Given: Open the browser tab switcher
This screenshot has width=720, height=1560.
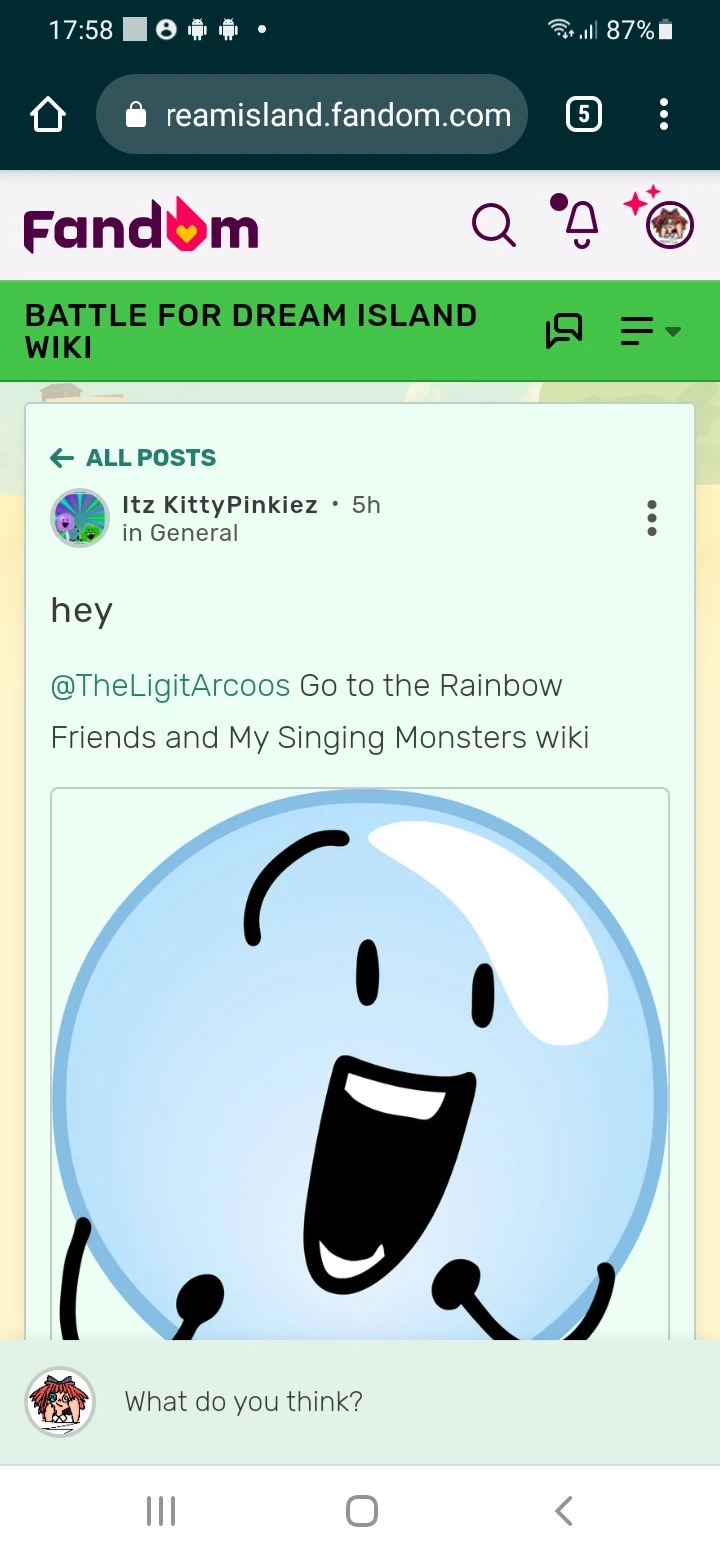Looking at the screenshot, I should click(x=584, y=115).
